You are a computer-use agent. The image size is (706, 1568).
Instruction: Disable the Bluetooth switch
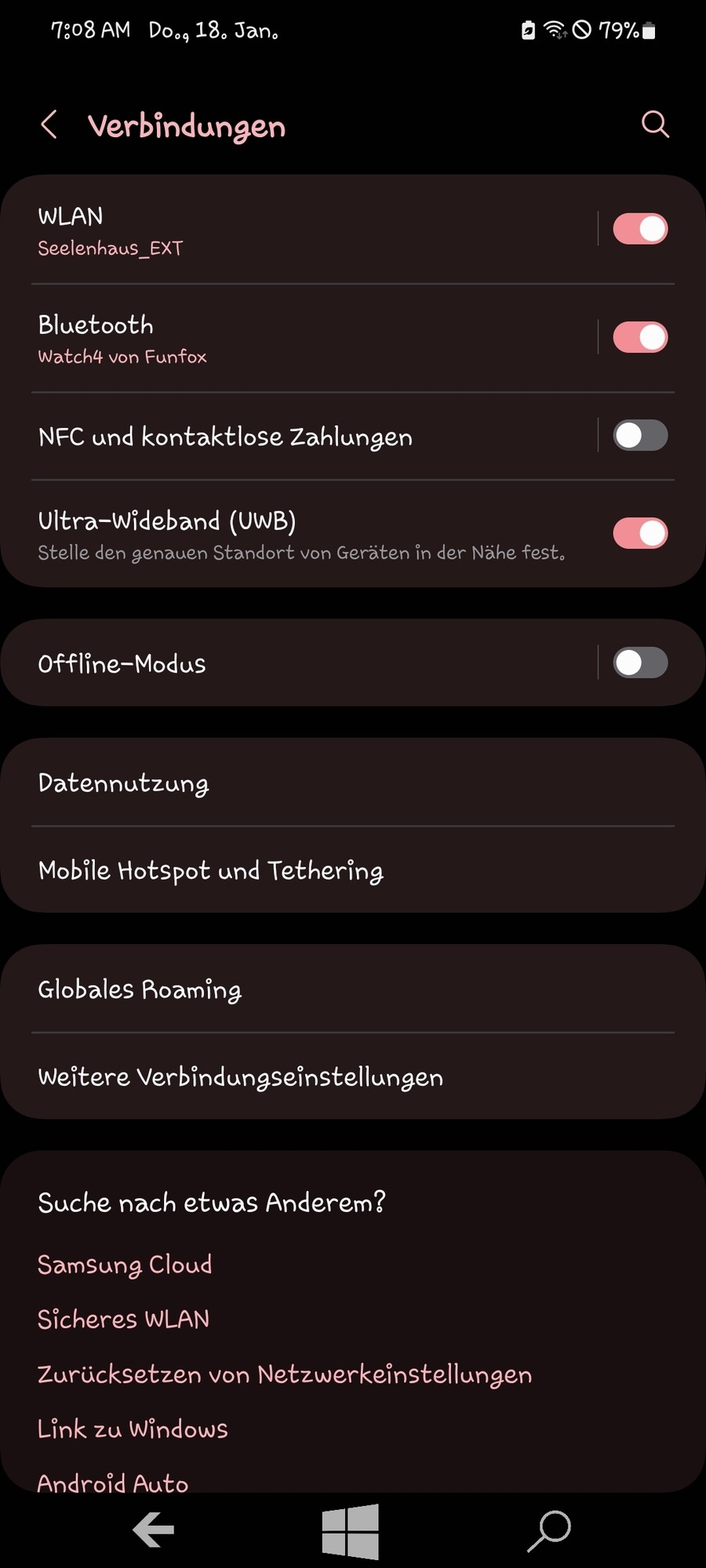(x=640, y=337)
